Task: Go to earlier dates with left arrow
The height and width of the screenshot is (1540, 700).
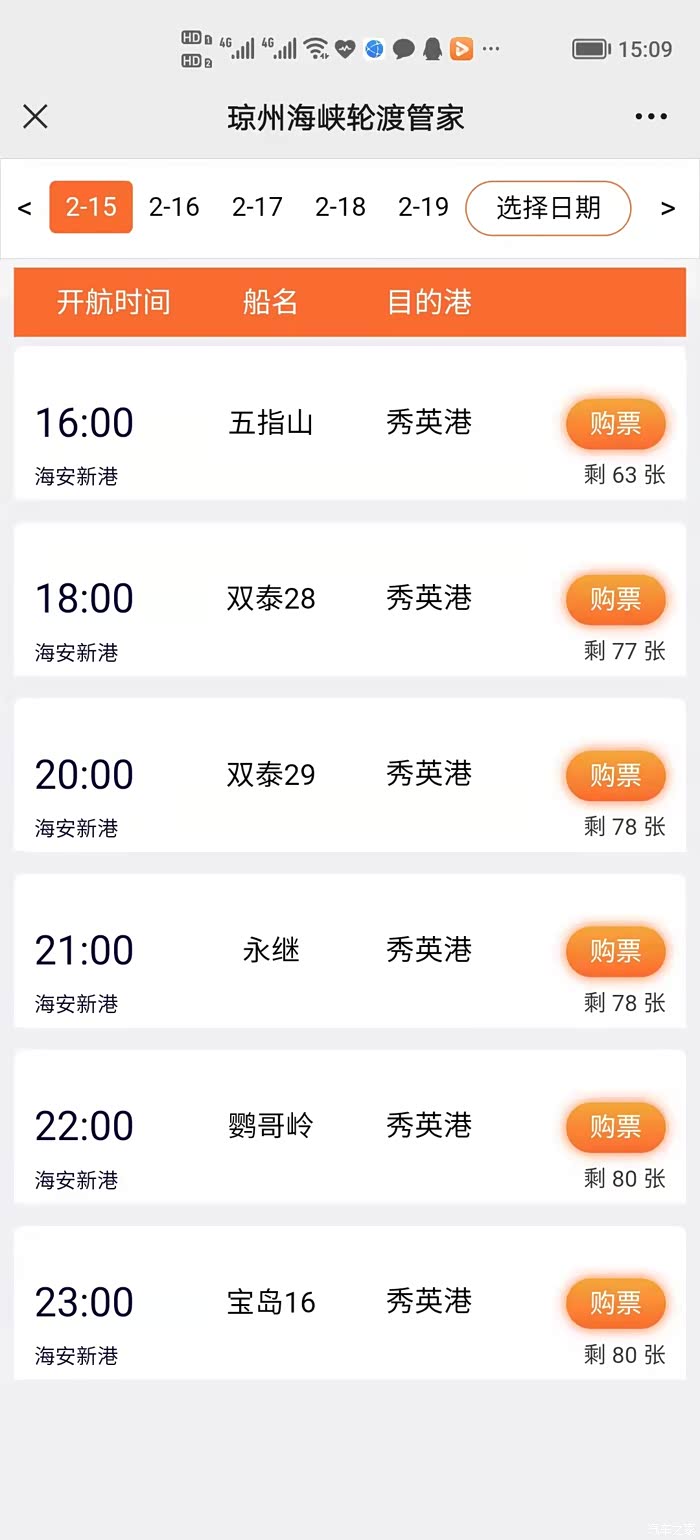Action: point(25,208)
